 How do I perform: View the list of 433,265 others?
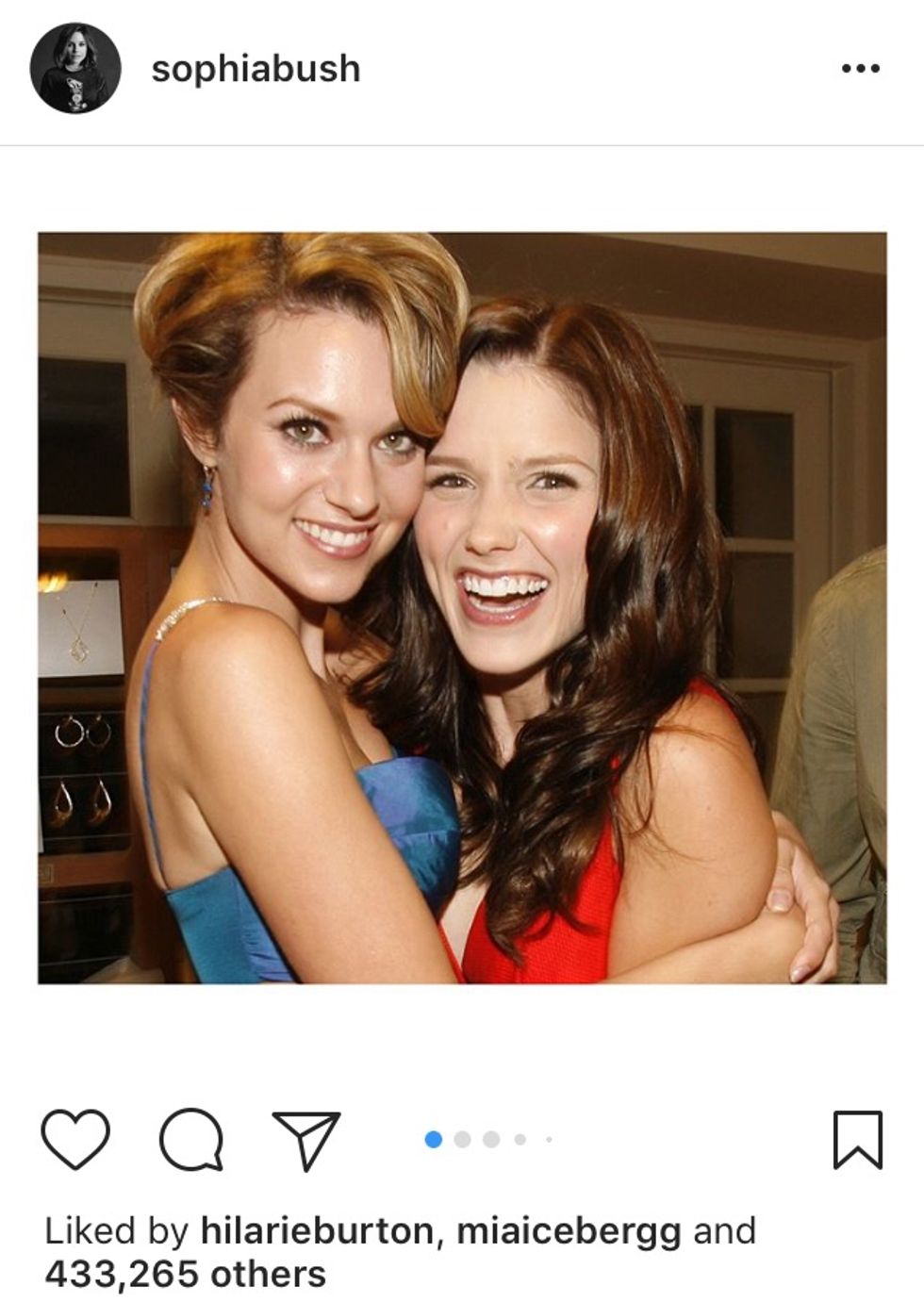185,1275
